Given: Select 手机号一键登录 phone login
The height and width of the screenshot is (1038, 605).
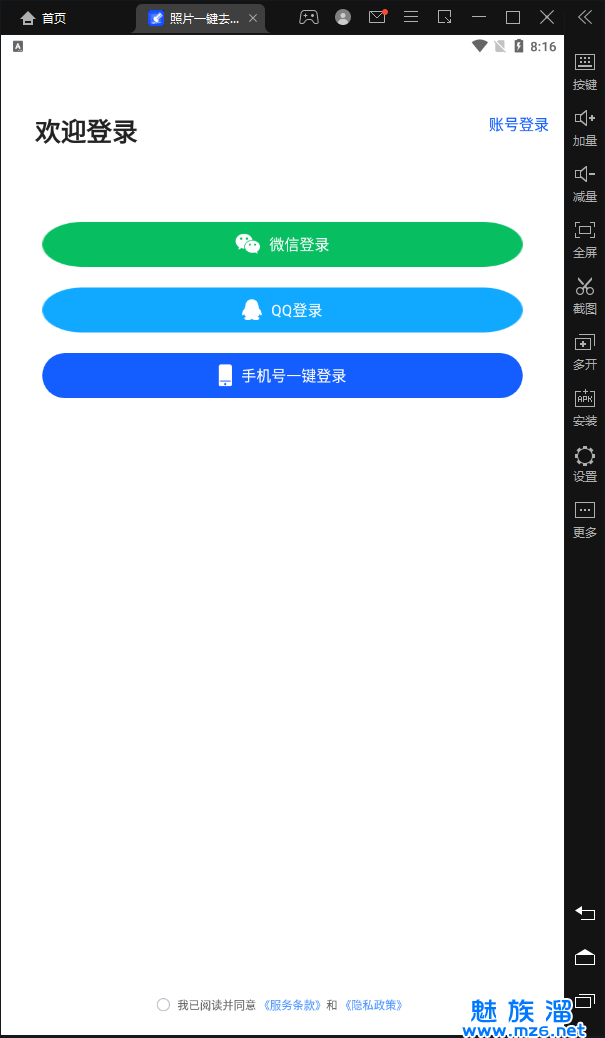Looking at the screenshot, I should click(x=282, y=376).
